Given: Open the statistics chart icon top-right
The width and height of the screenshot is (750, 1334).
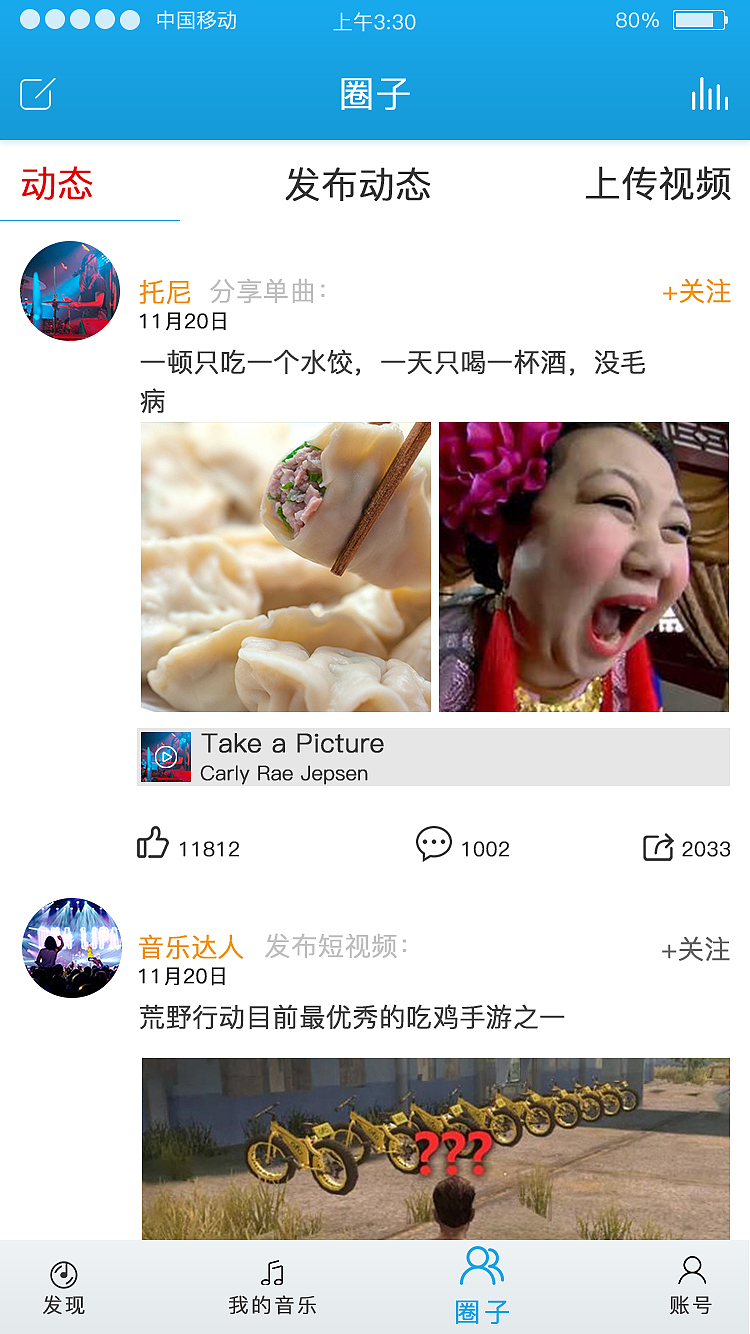Looking at the screenshot, I should coord(708,92).
